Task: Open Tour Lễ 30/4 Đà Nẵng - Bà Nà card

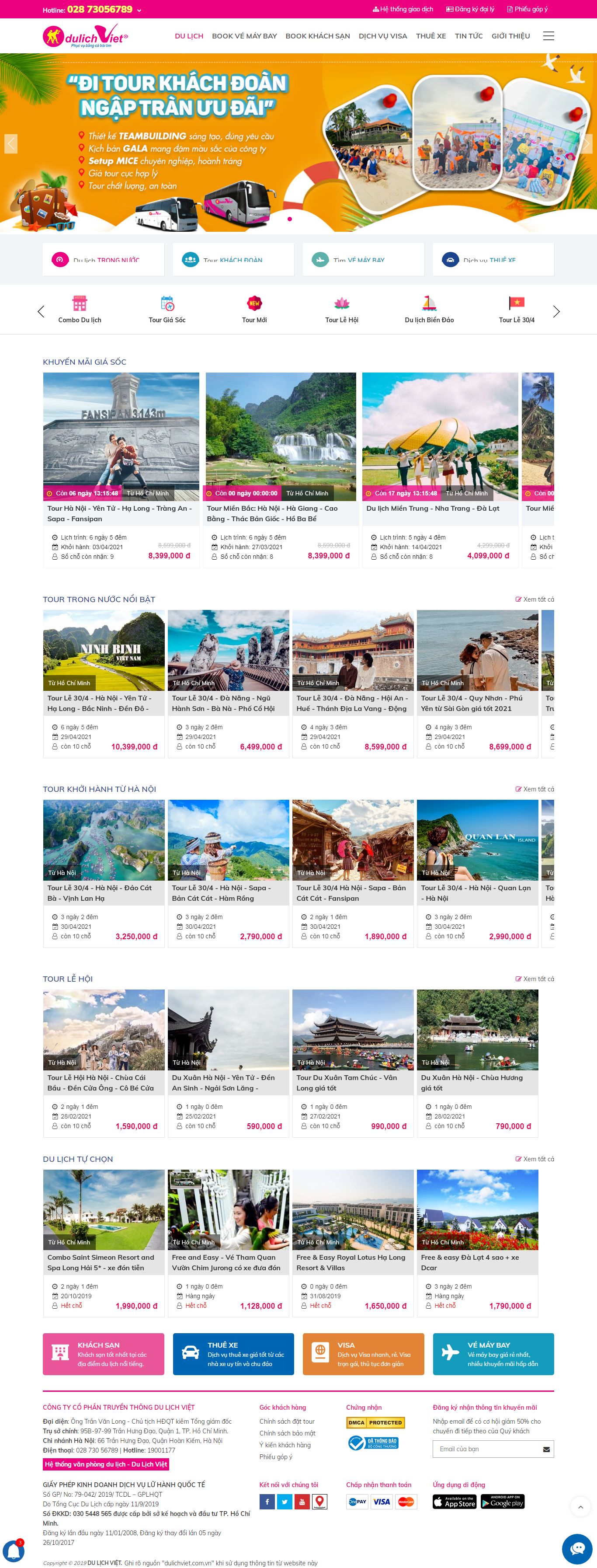Action: click(228, 702)
